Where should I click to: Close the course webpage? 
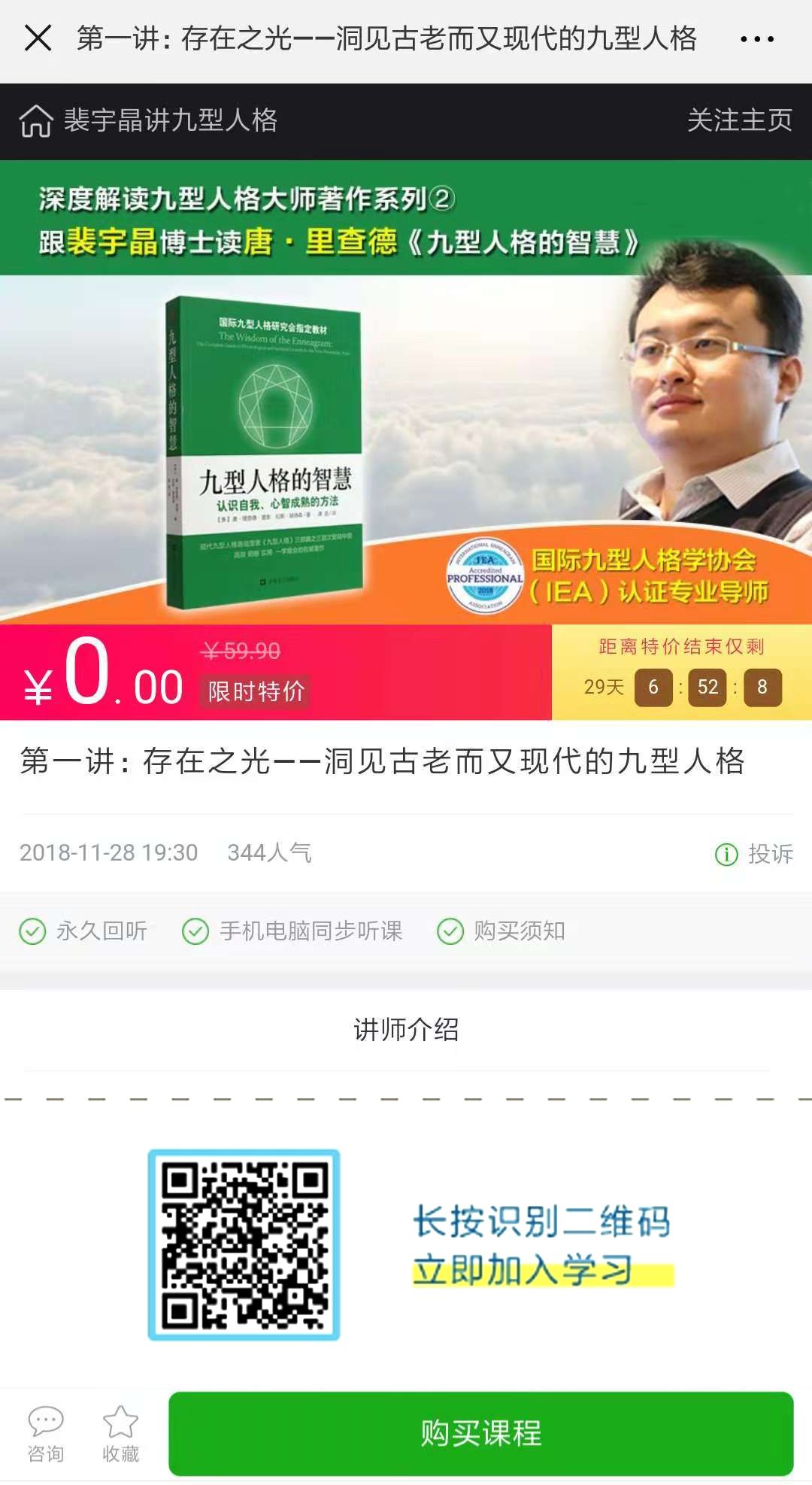(38, 38)
